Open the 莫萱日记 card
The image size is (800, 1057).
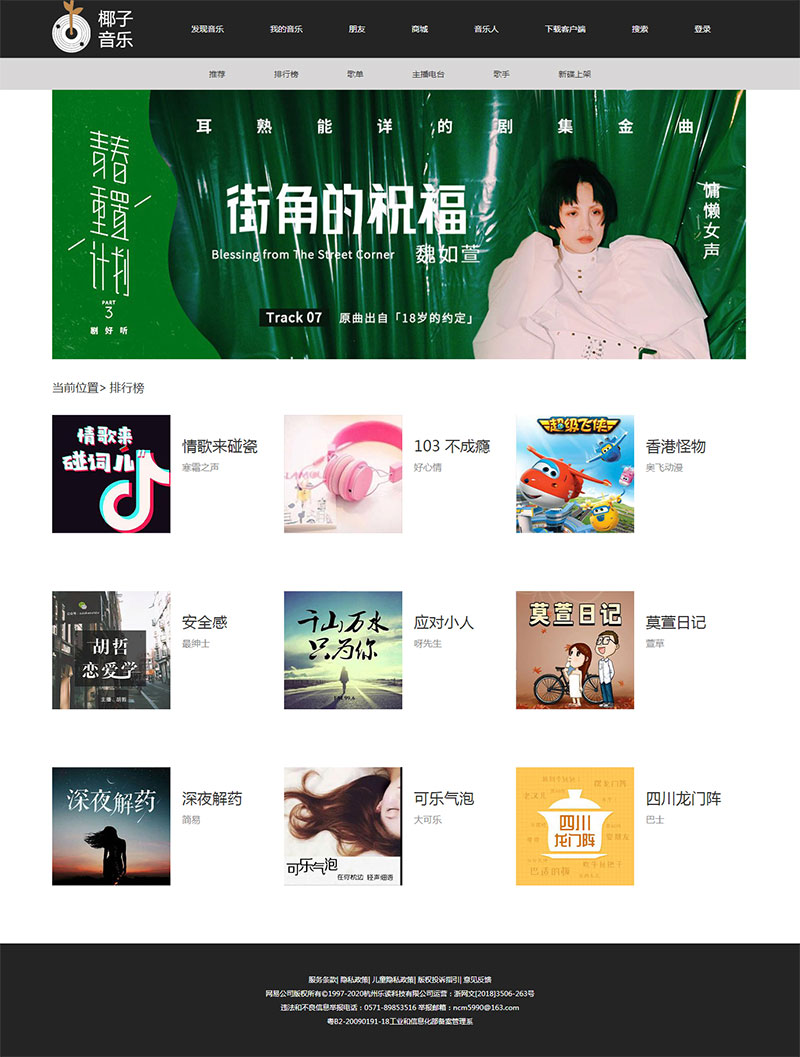(x=575, y=650)
